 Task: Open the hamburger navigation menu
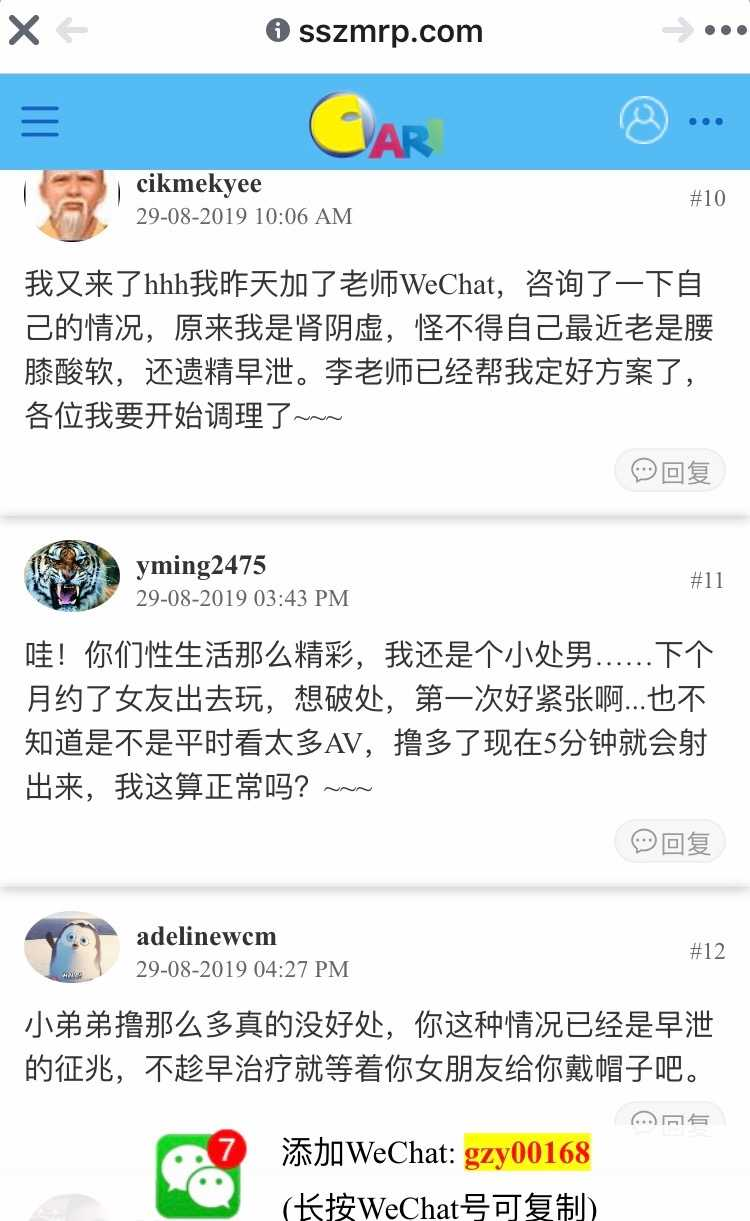(40, 122)
